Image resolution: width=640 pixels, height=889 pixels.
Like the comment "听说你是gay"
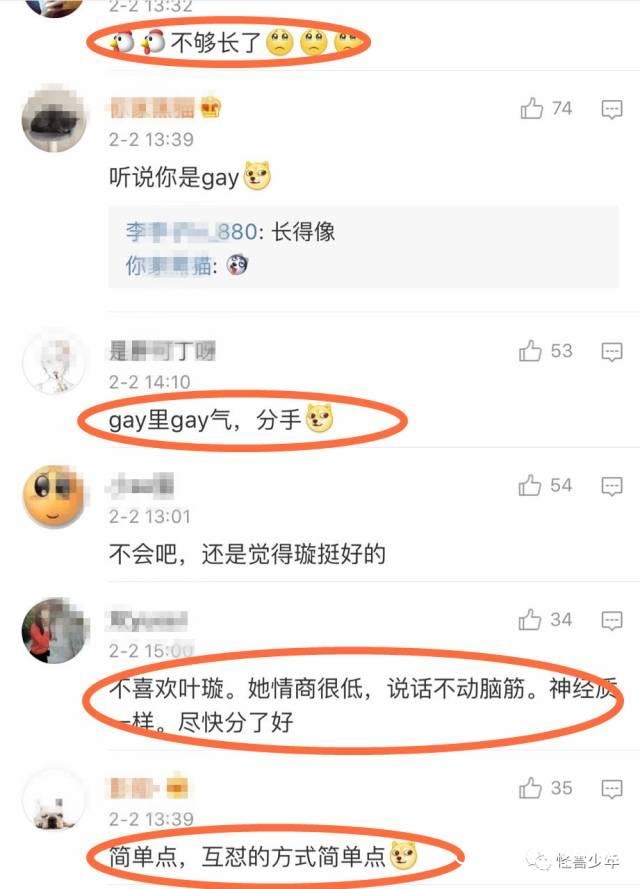click(531, 108)
